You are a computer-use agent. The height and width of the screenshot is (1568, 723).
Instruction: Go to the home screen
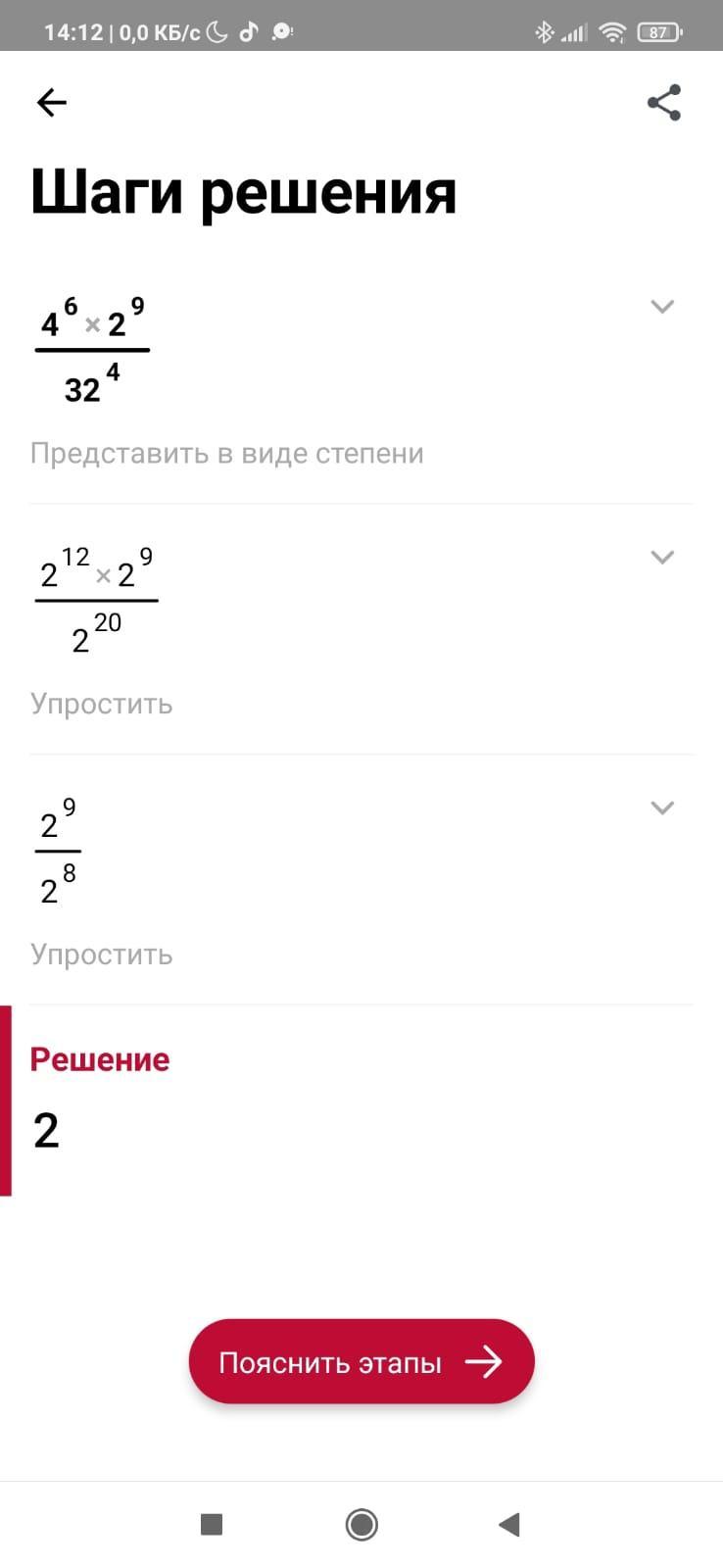(x=361, y=1524)
